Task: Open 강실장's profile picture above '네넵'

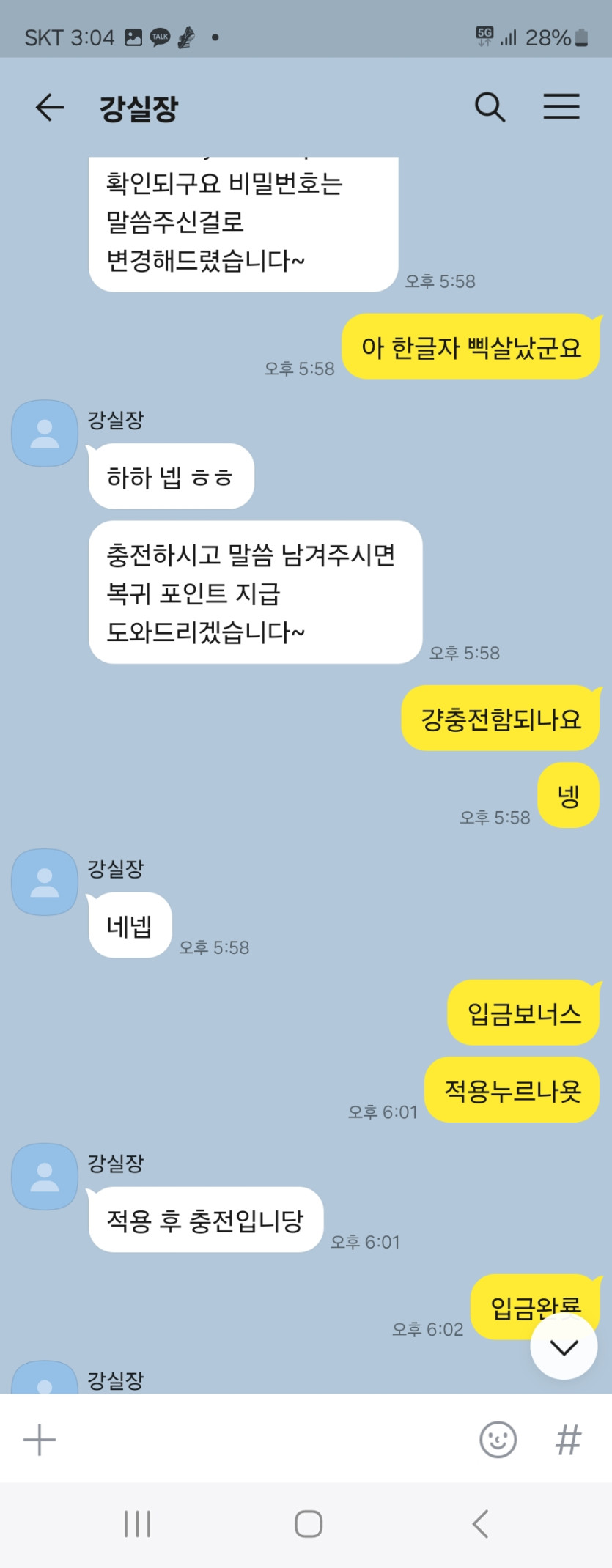Action: pyautogui.click(x=45, y=882)
